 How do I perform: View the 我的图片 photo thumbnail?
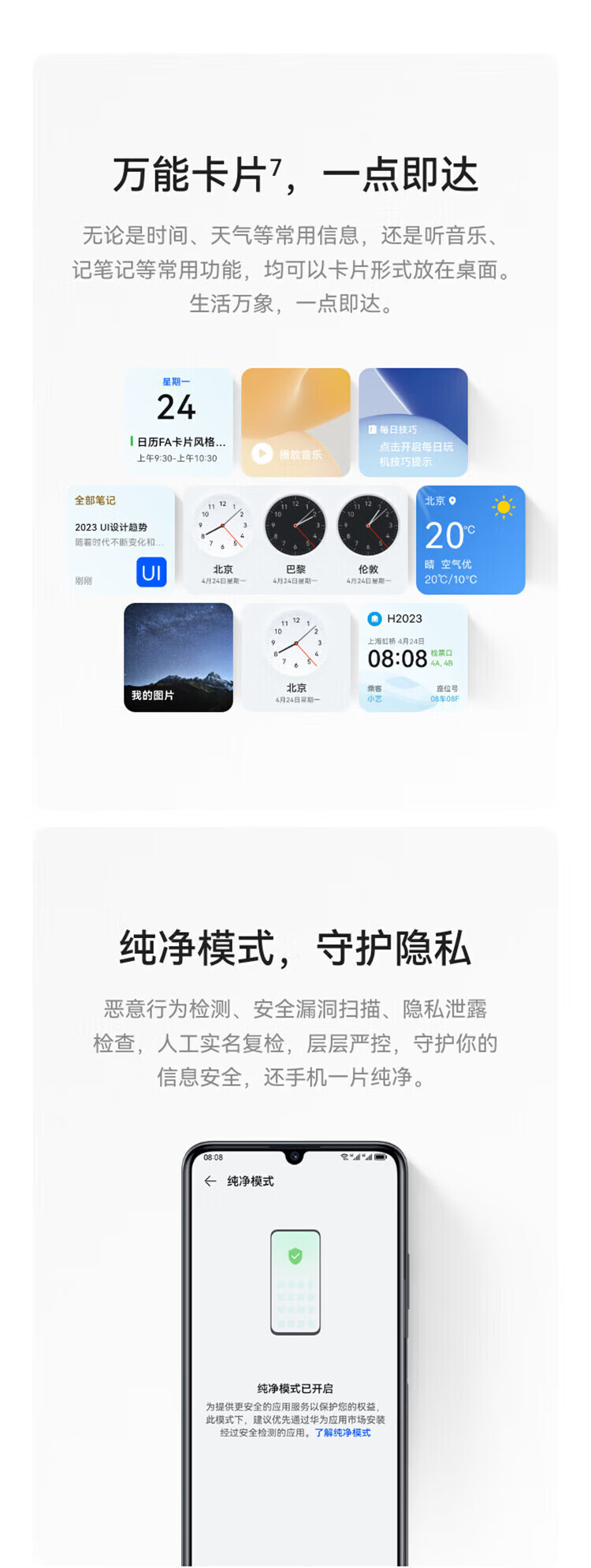pyautogui.click(x=177, y=658)
